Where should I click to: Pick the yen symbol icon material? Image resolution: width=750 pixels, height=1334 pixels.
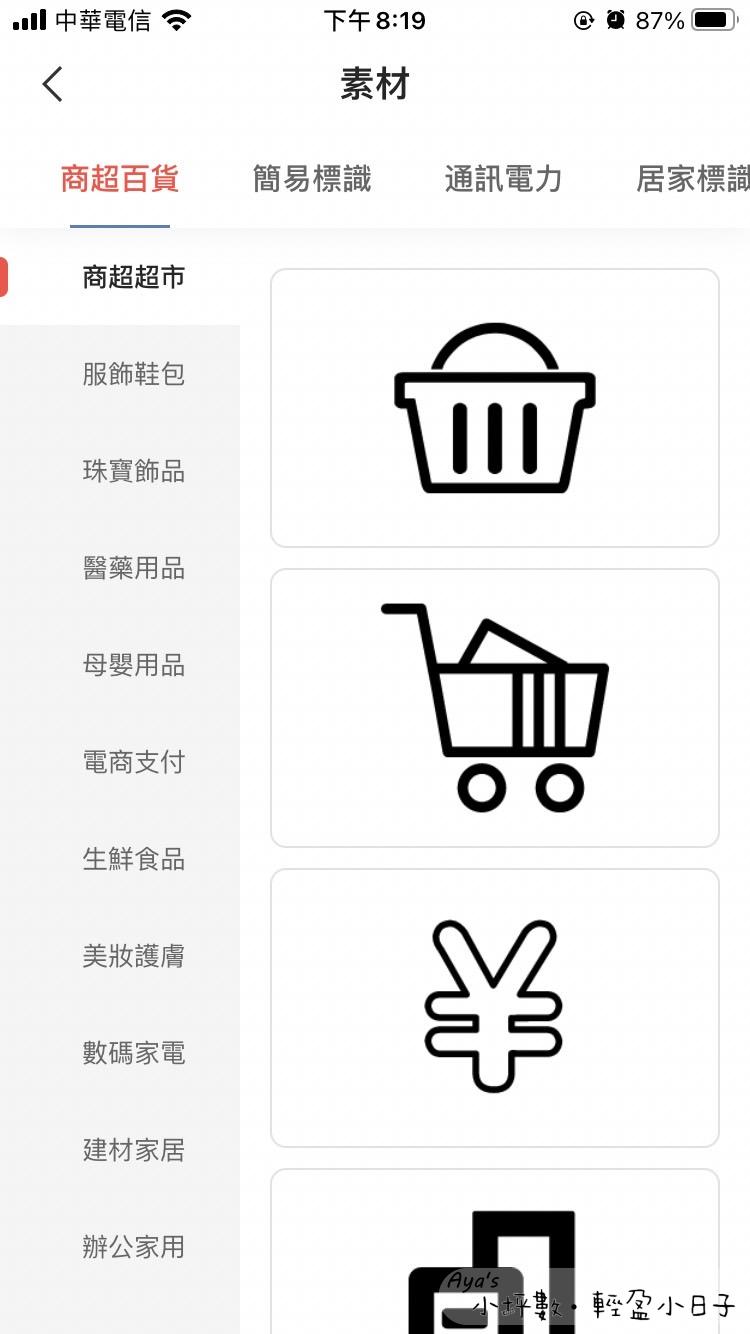coord(495,1008)
